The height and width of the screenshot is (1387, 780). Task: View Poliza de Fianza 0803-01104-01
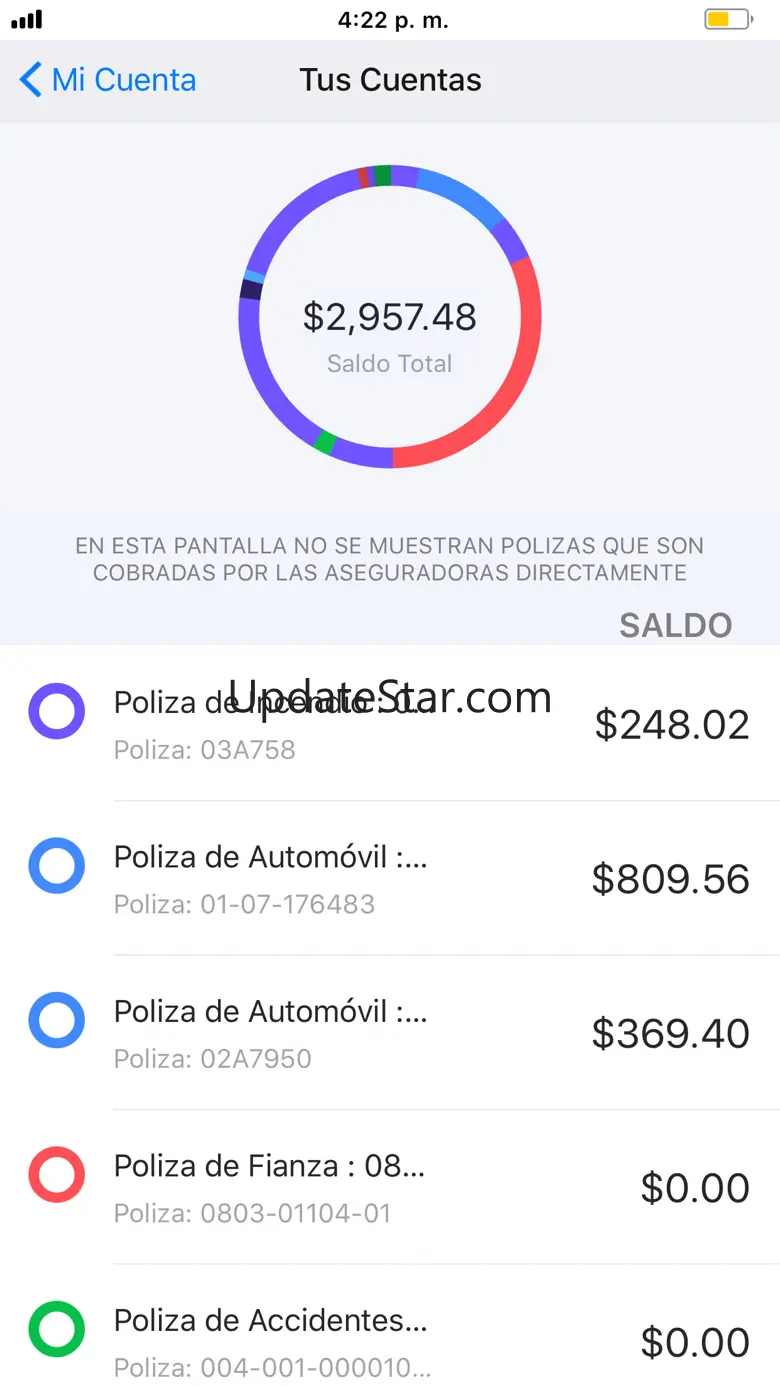click(390, 1188)
